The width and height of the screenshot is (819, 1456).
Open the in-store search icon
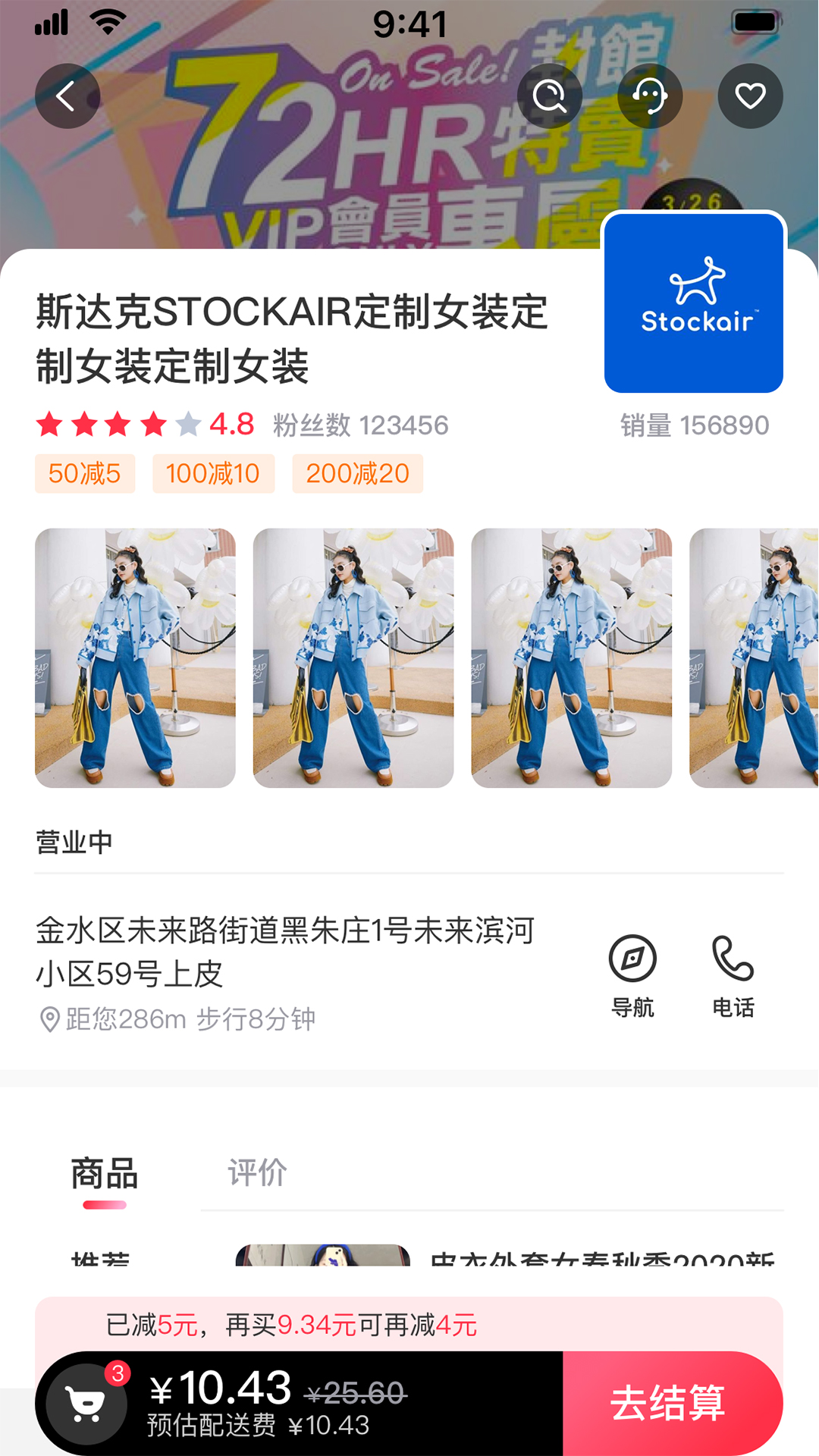pos(550,96)
